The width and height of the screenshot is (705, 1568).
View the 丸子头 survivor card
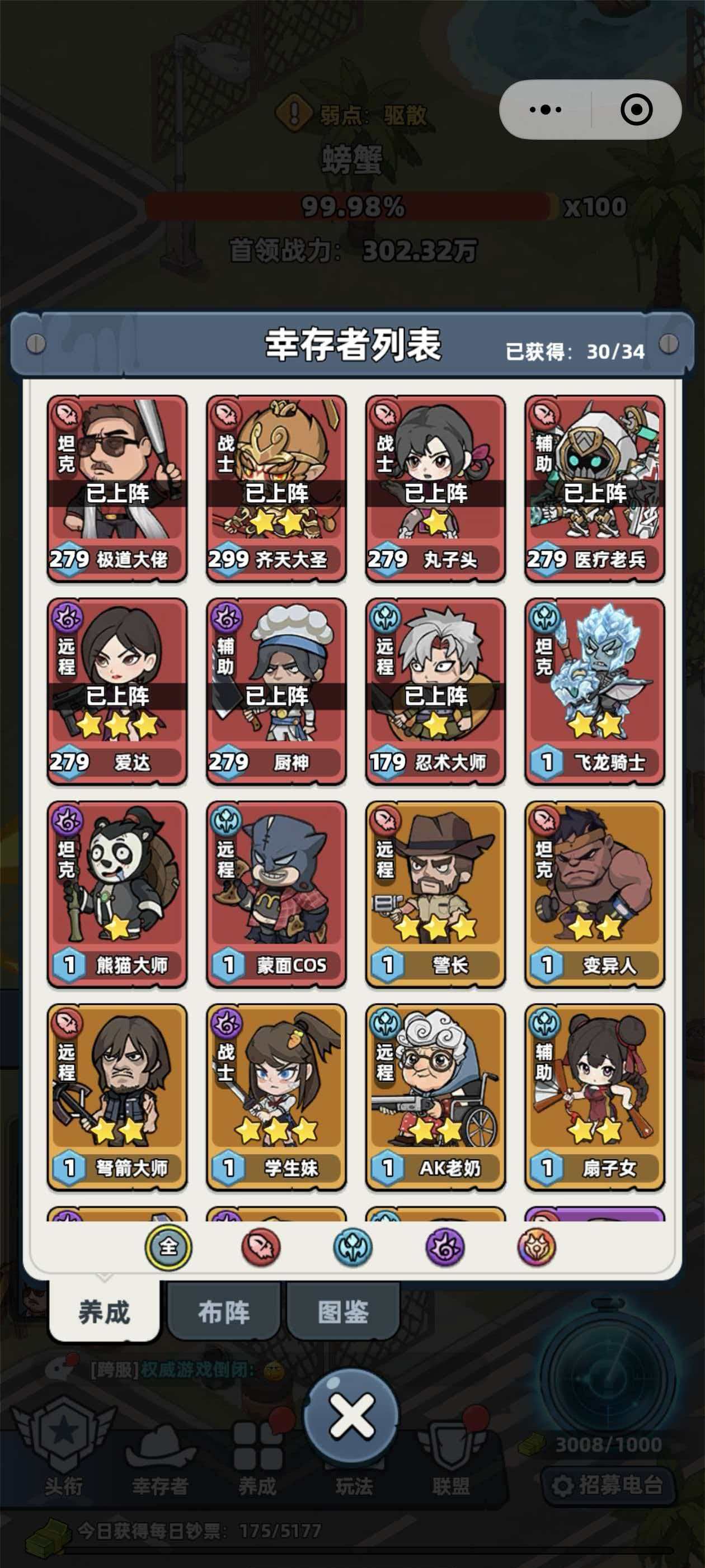(435, 488)
